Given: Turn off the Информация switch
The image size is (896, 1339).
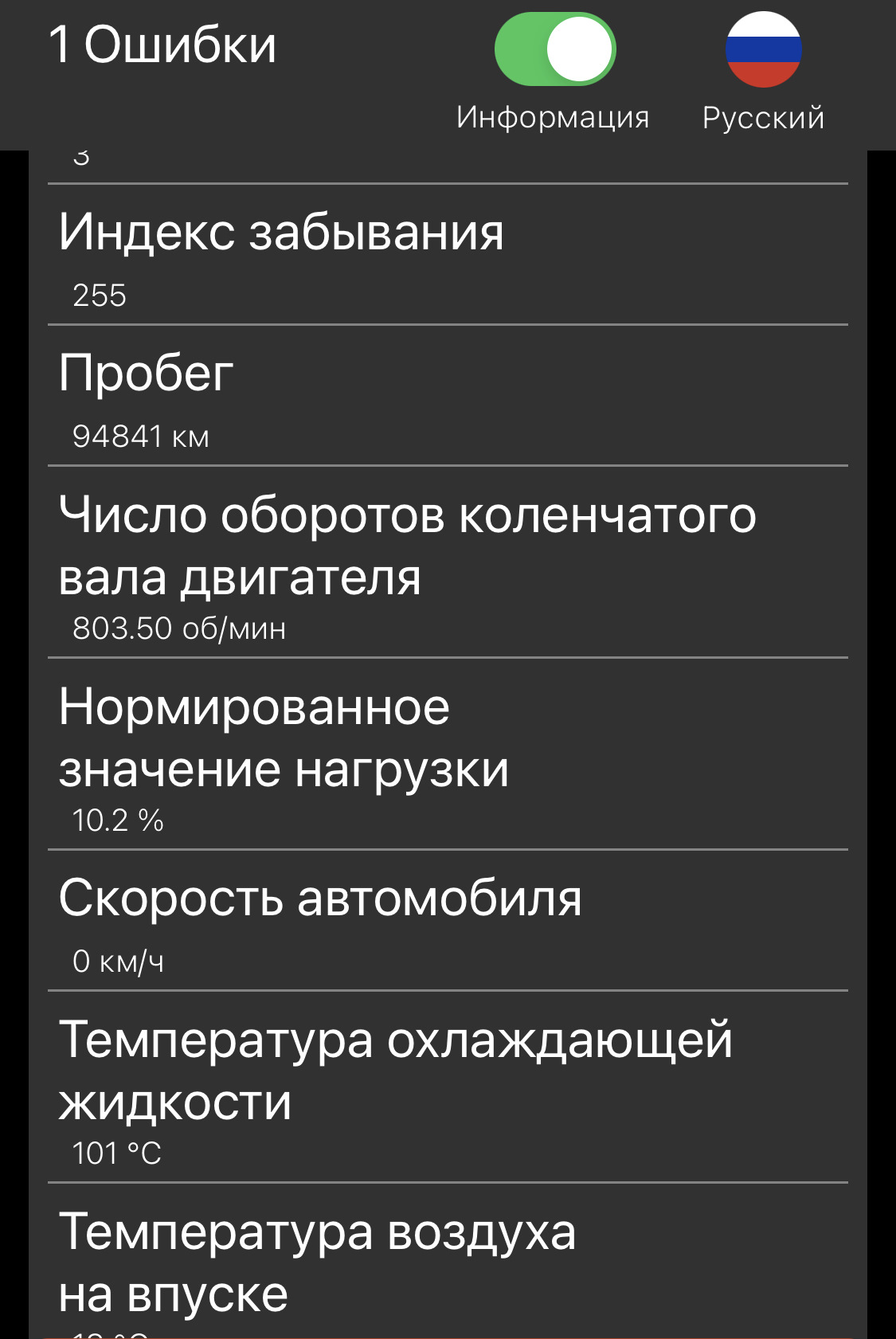Looking at the screenshot, I should (554, 49).
